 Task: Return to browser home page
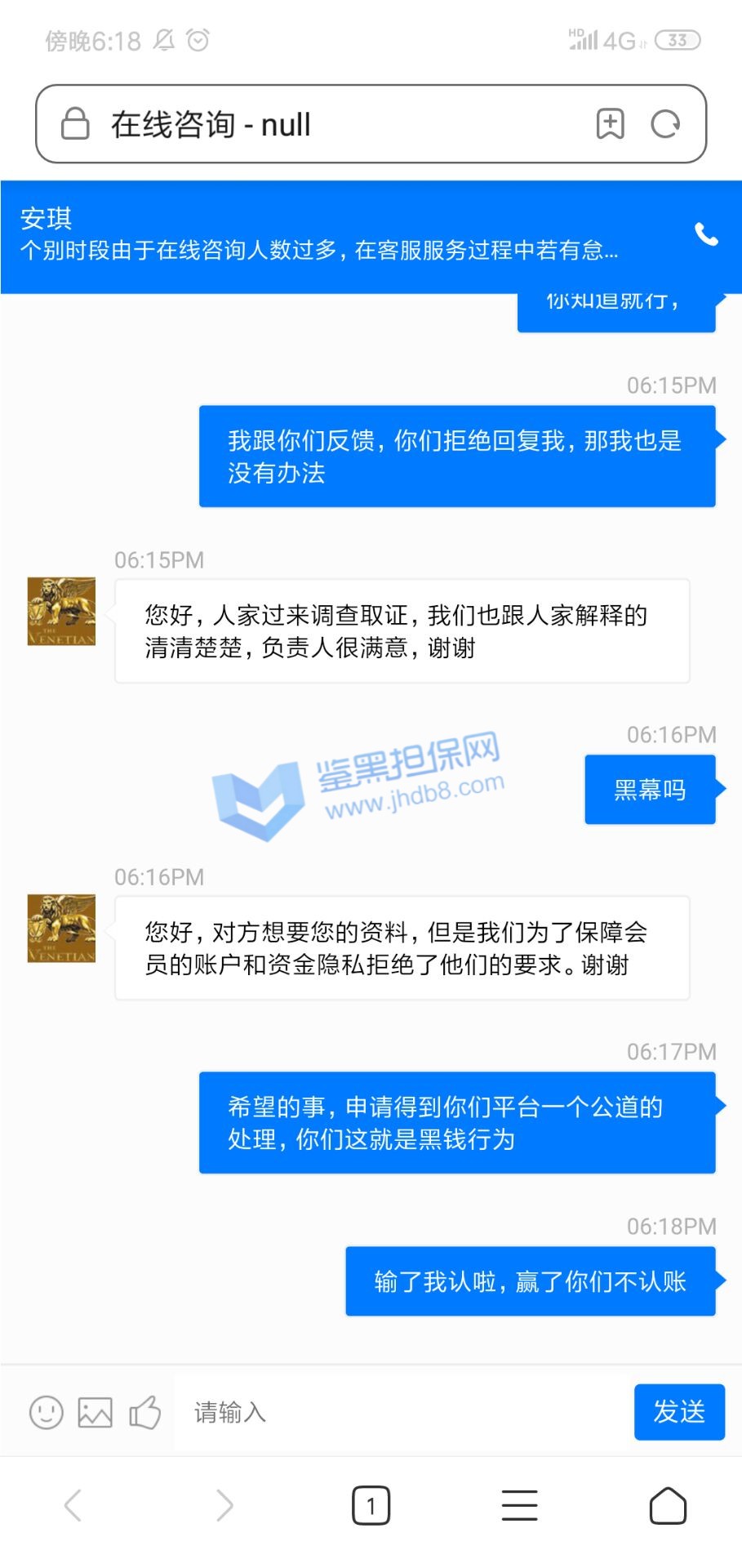point(668,1505)
